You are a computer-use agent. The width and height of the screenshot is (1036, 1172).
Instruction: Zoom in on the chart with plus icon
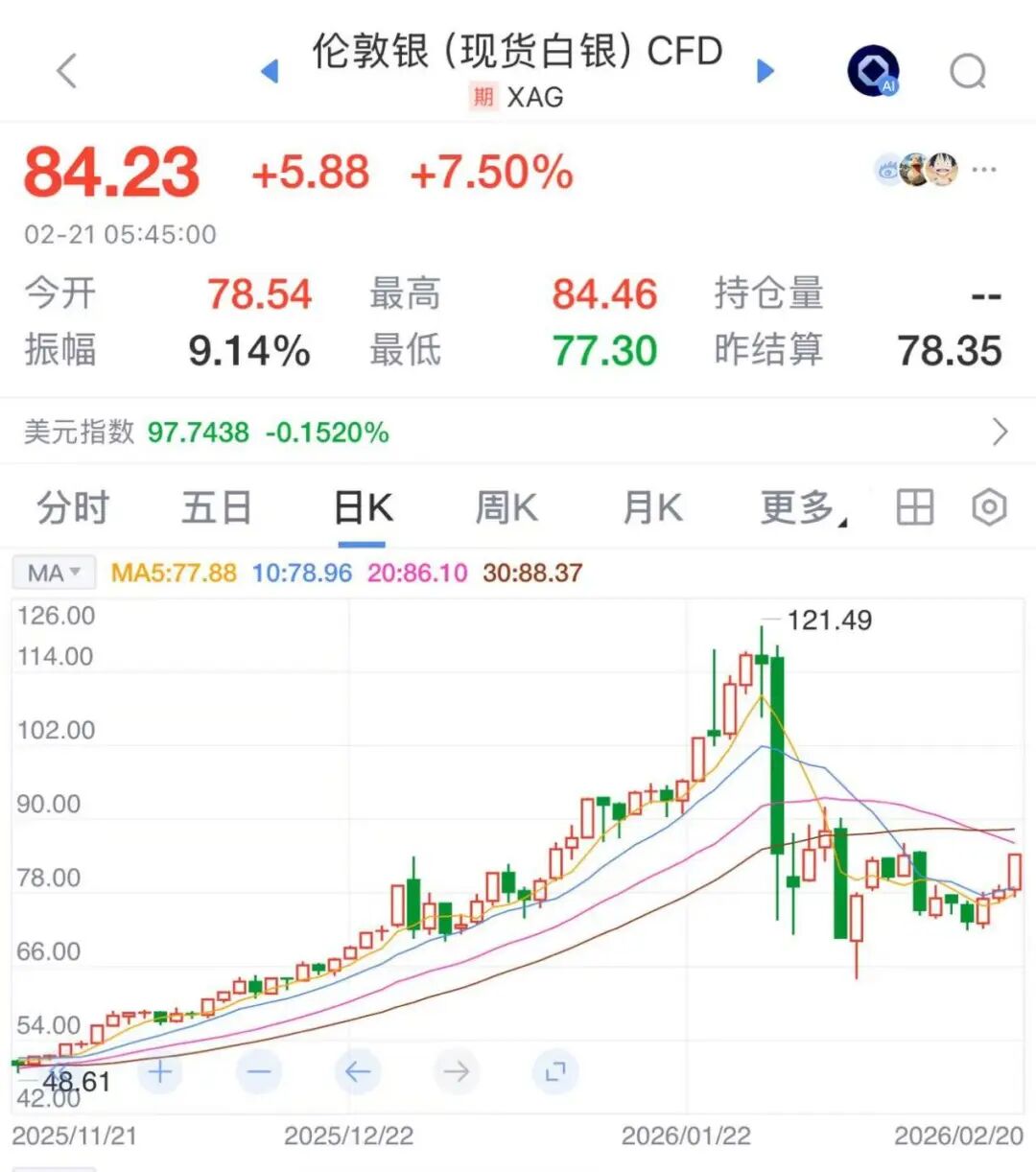coord(159,1072)
